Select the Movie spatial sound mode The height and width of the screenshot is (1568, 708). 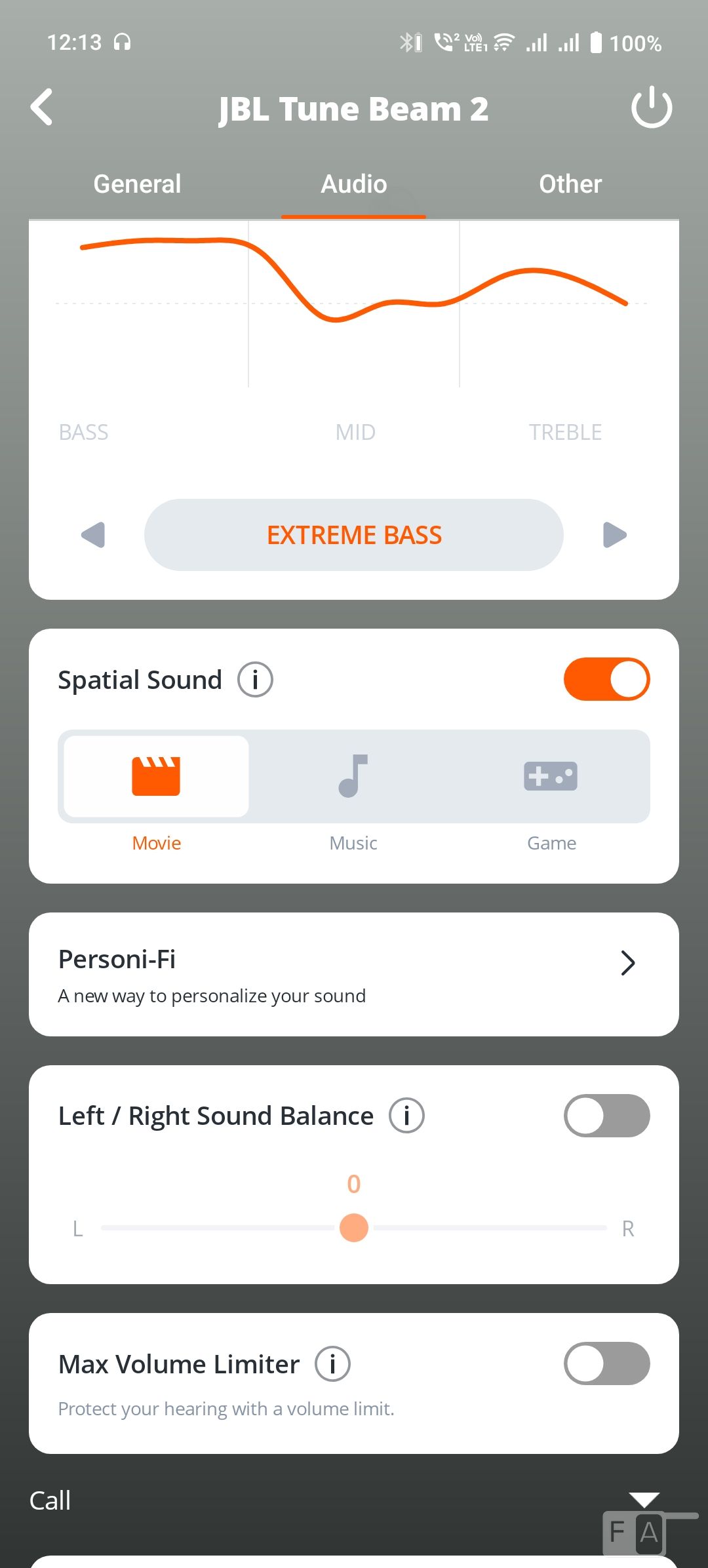pos(156,776)
